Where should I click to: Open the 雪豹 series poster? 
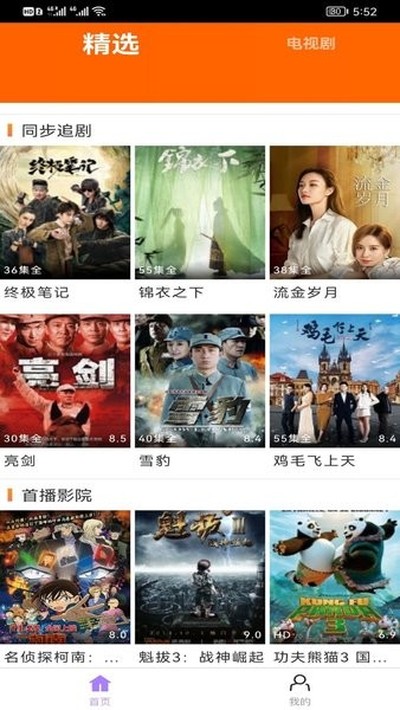click(x=200, y=381)
